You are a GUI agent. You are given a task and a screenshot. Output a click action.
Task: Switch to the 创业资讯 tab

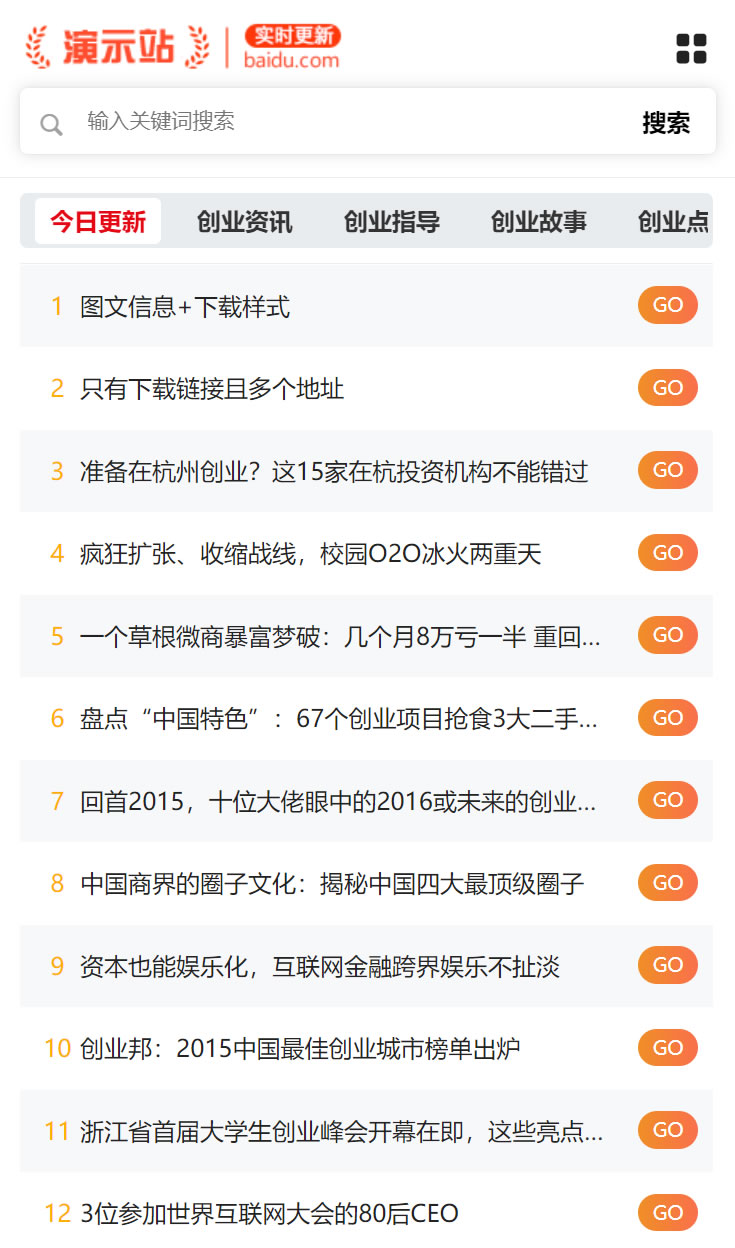[245, 221]
